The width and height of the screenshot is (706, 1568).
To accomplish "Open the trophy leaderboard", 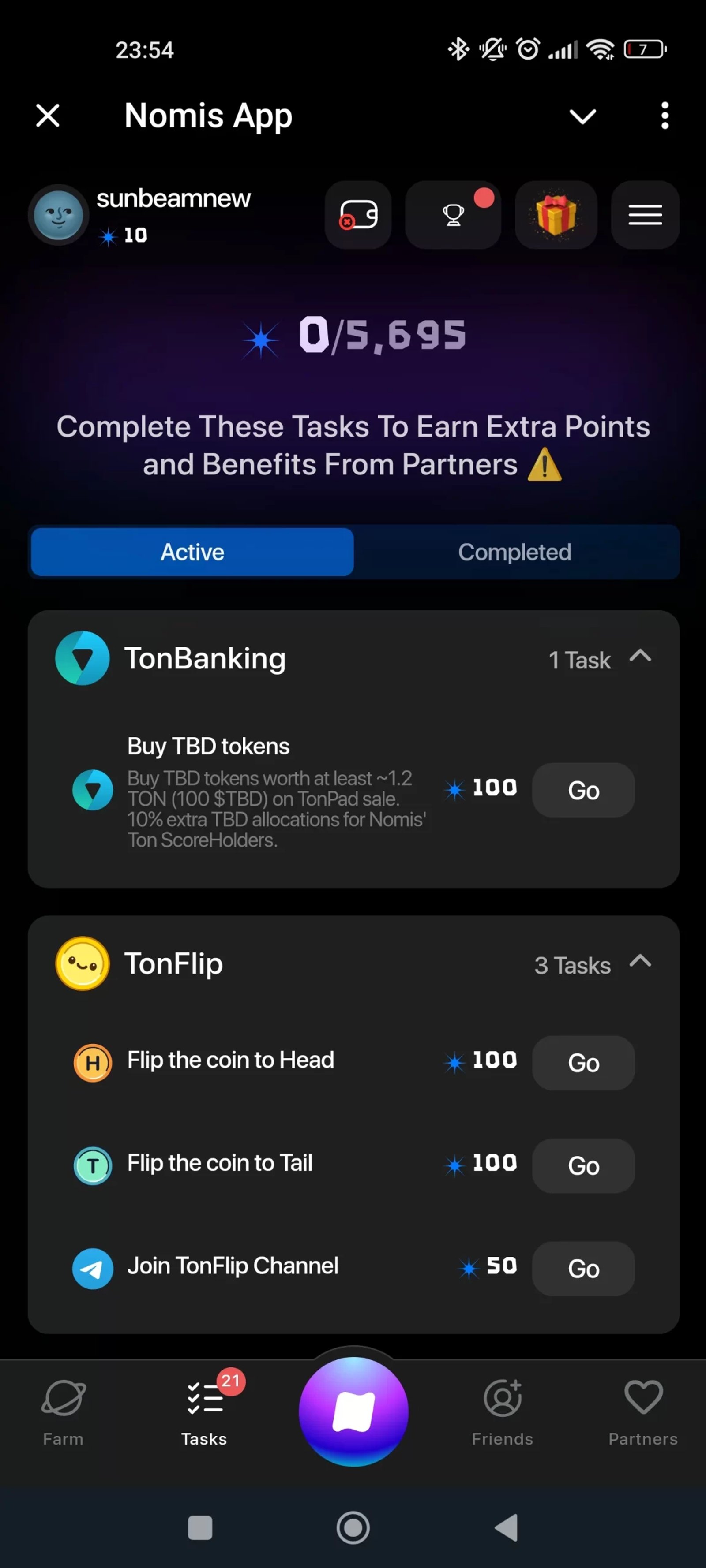I will [453, 215].
